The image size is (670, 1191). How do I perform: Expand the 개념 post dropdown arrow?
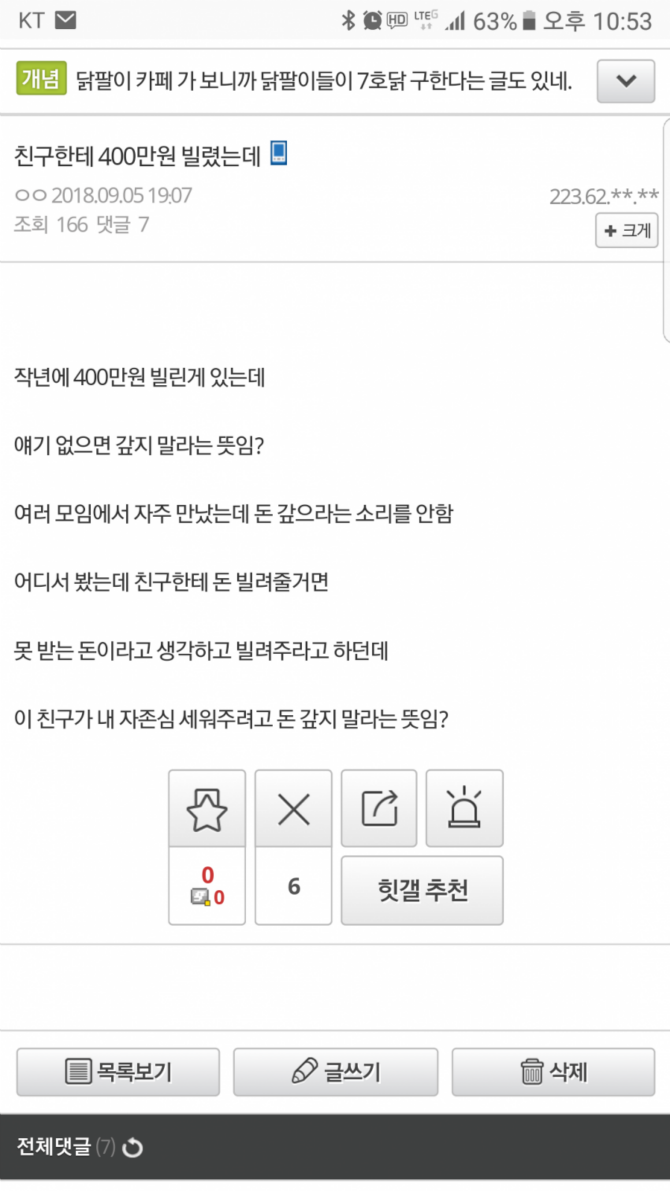pyautogui.click(x=625, y=81)
